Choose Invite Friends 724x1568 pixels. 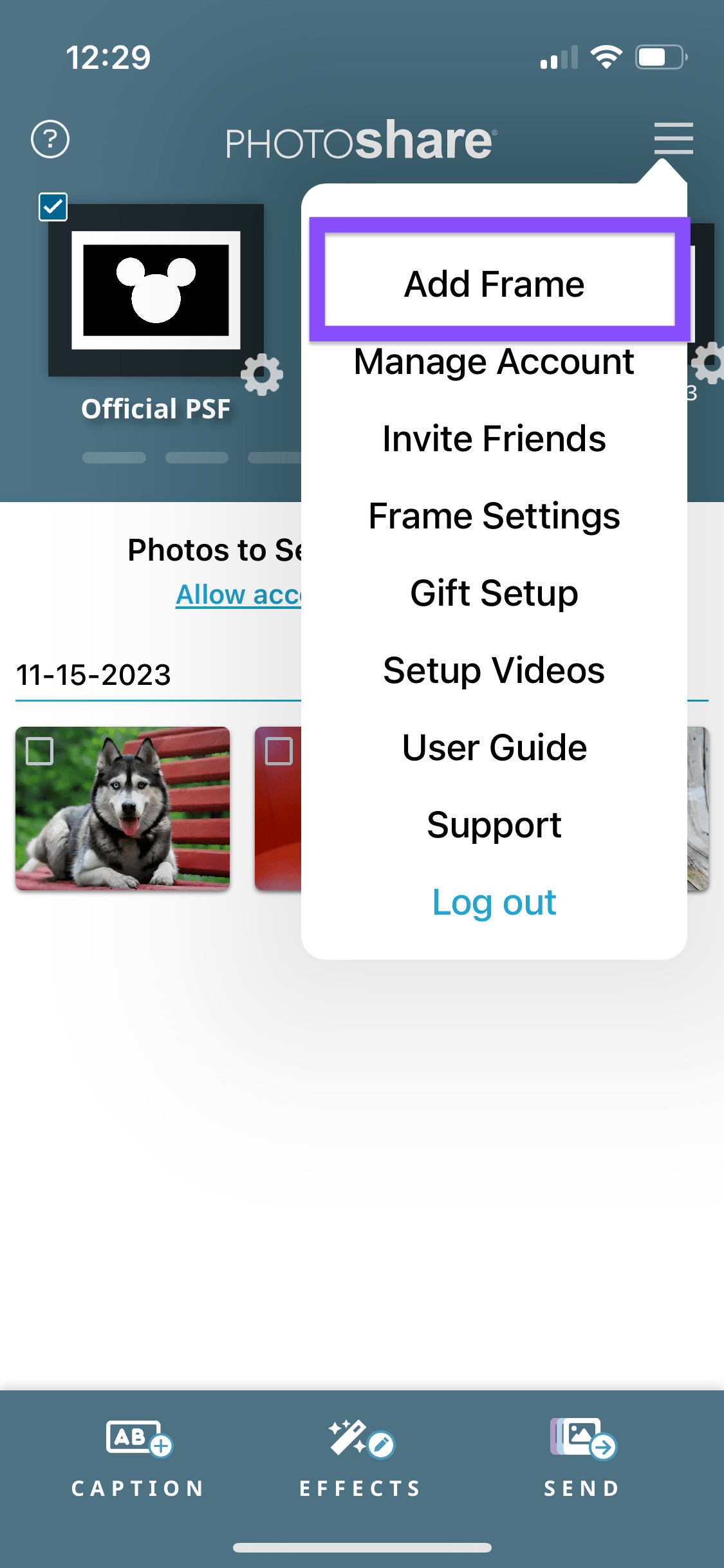pos(494,439)
